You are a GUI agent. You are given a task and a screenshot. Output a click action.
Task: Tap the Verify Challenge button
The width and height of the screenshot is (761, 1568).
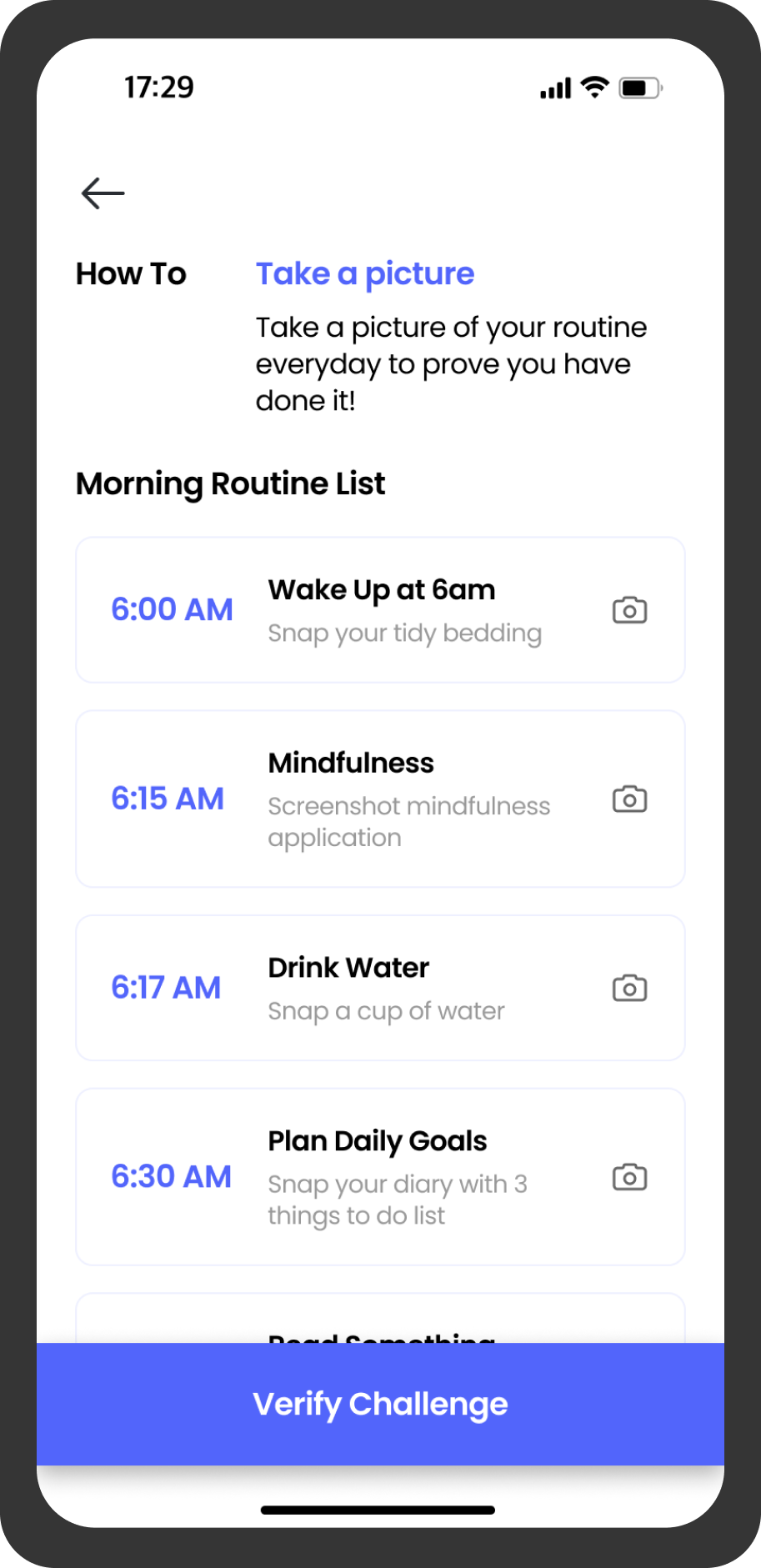380,1404
